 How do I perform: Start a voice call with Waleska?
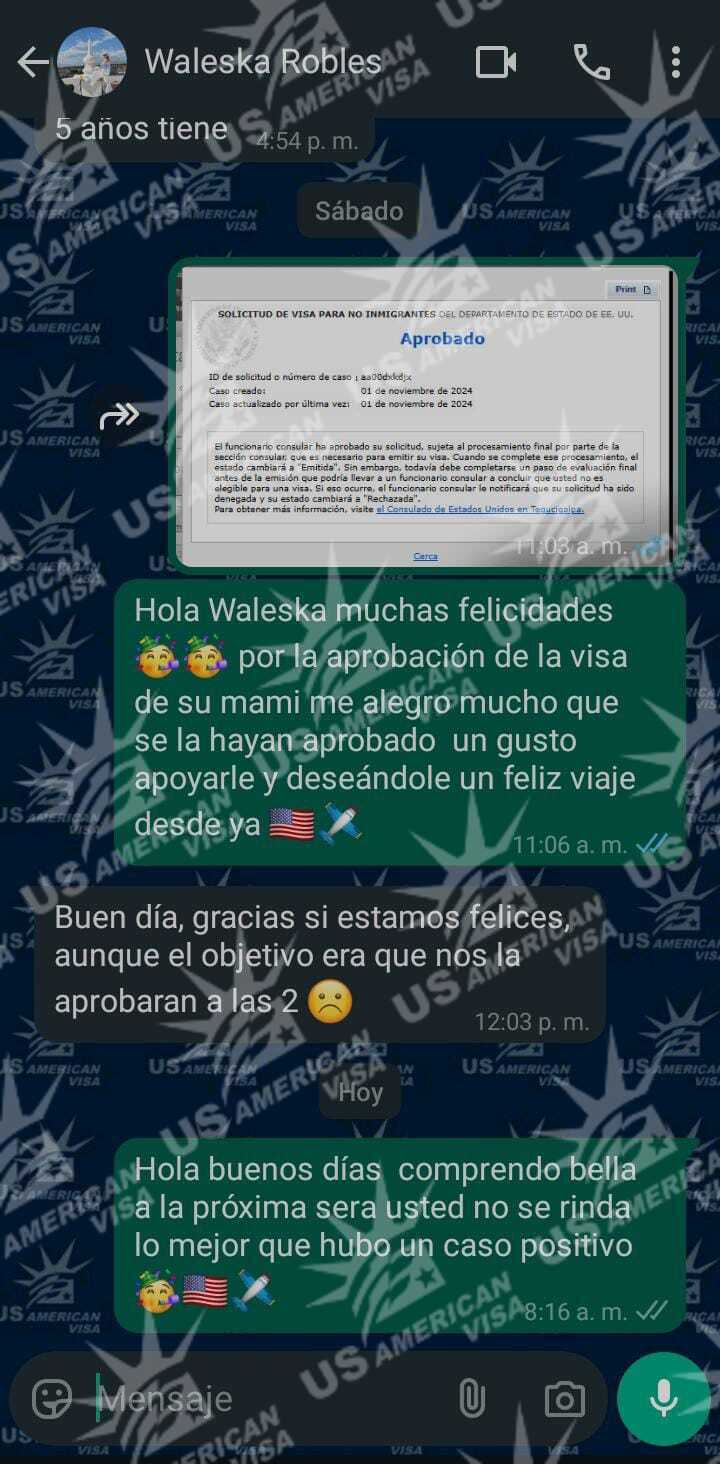coord(591,62)
